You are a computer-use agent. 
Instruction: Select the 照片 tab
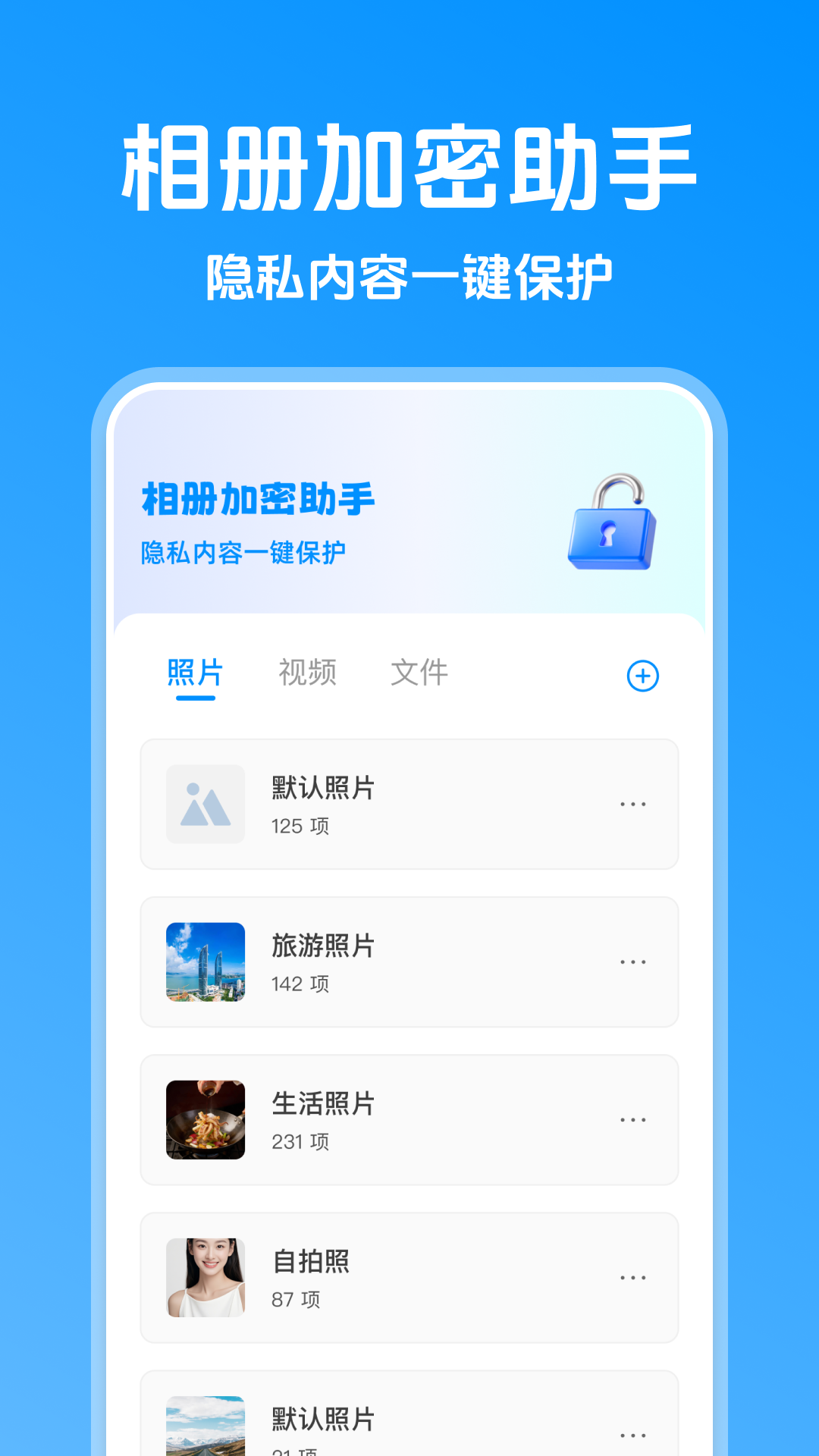pyautogui.click(x=193, y=673)
